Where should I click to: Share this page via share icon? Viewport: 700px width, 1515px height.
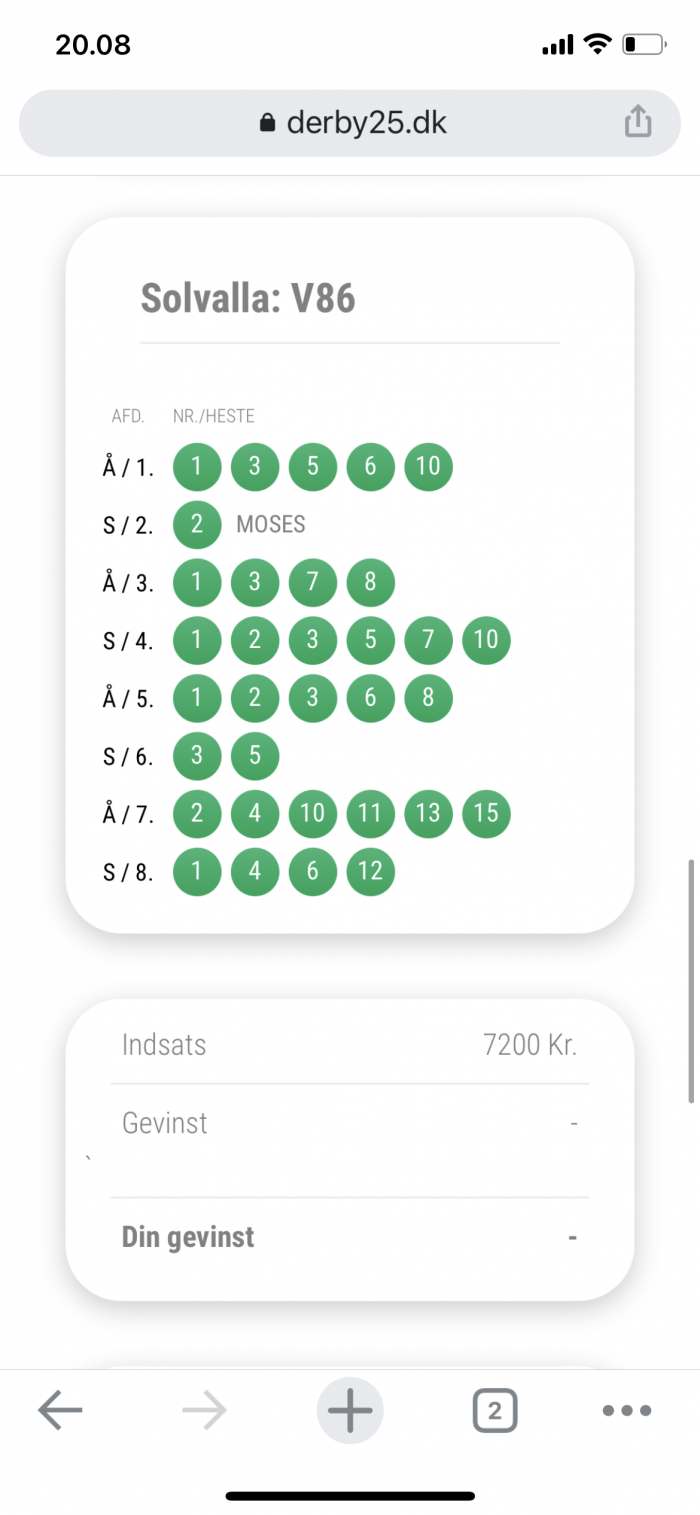[x=638, y=122]
